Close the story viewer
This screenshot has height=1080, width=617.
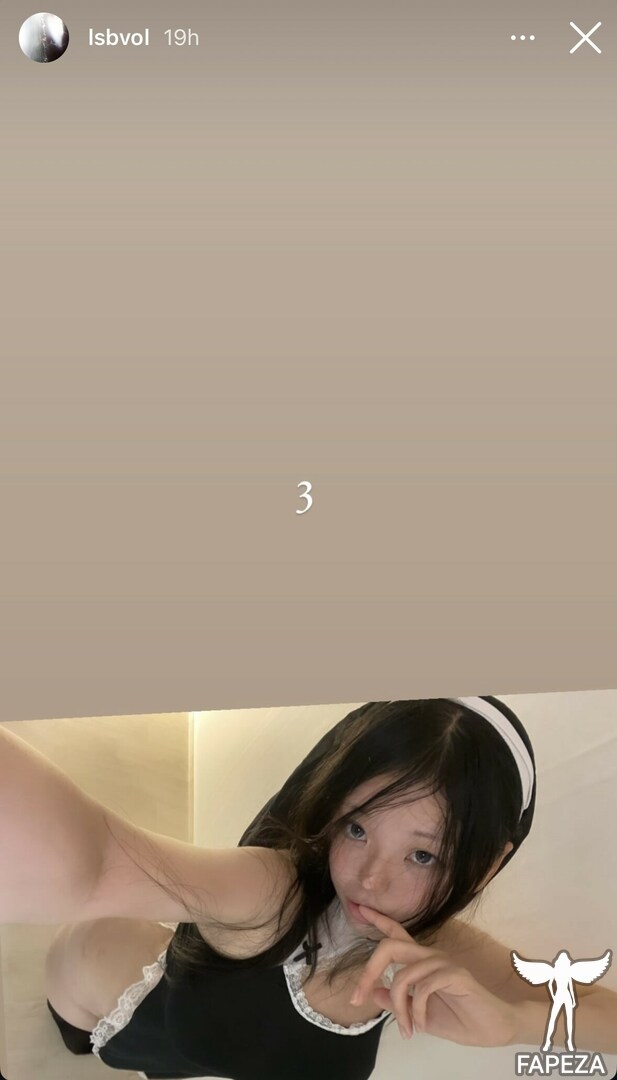(585, 38)
